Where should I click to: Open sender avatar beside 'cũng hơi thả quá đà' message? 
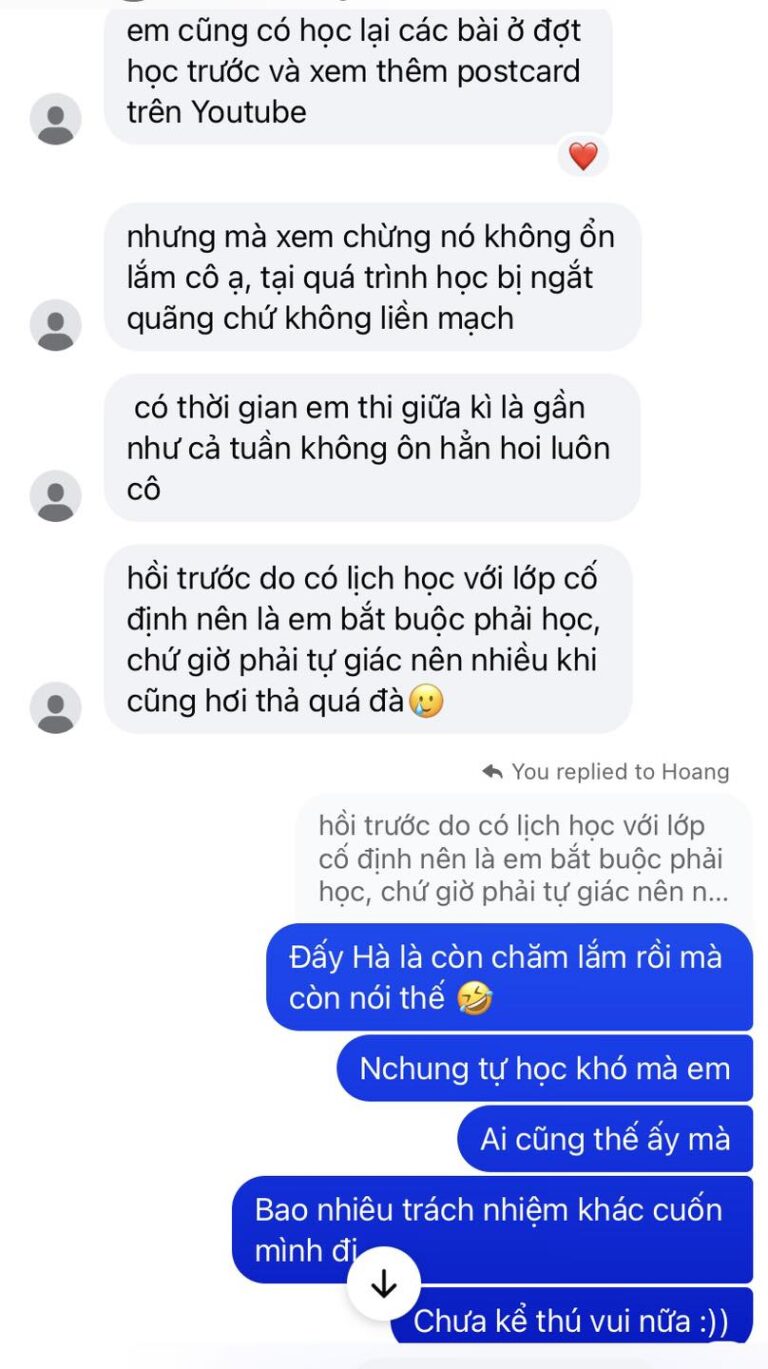pos(55,707)
